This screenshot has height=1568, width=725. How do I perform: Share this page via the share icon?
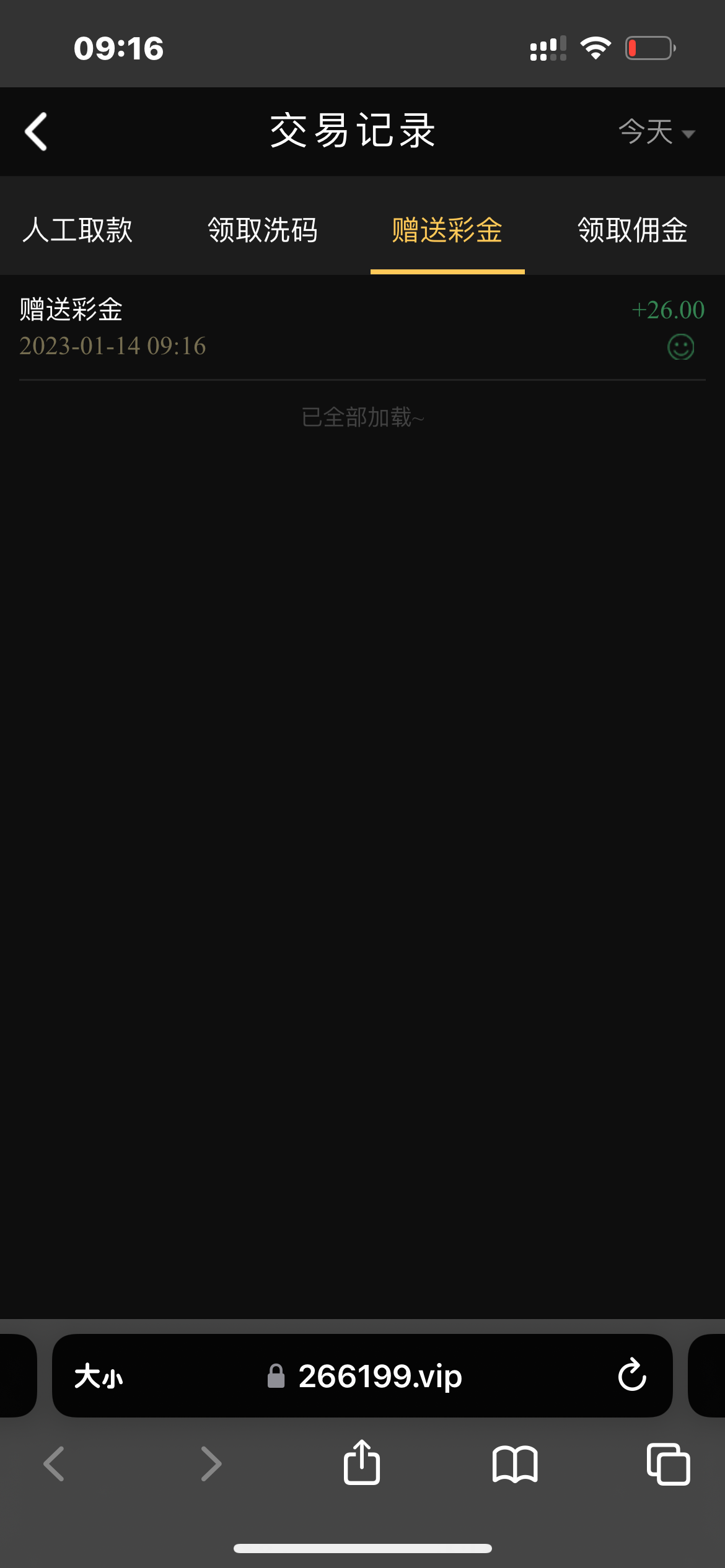(x=362, y=1464)
